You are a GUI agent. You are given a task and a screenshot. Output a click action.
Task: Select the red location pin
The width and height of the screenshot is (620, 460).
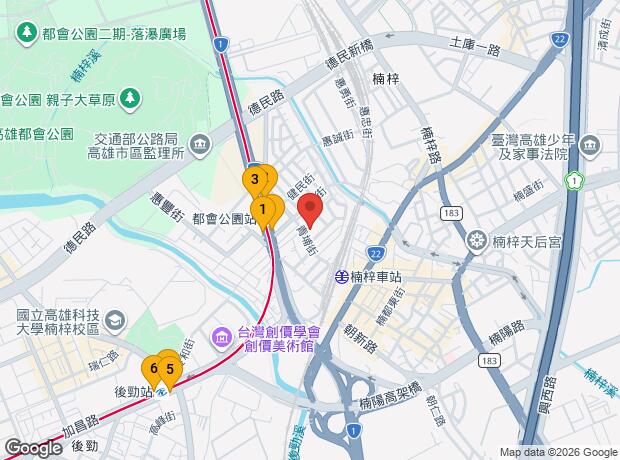click(x=310, y=207)
